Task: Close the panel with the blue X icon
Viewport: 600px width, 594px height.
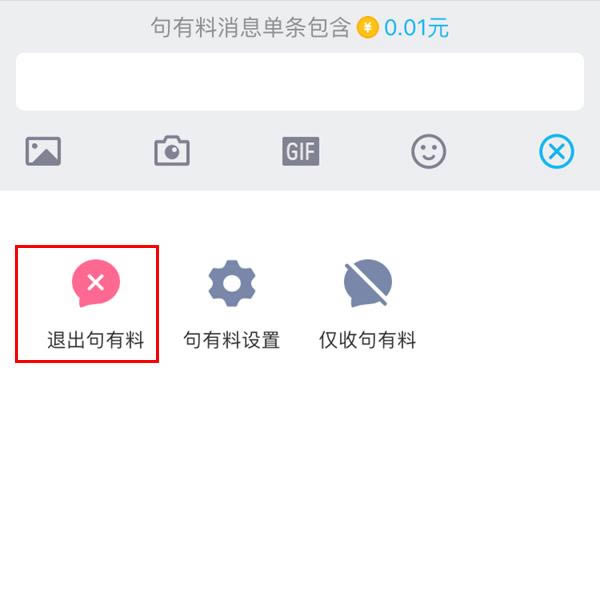Action: click(x=557, y=152)
